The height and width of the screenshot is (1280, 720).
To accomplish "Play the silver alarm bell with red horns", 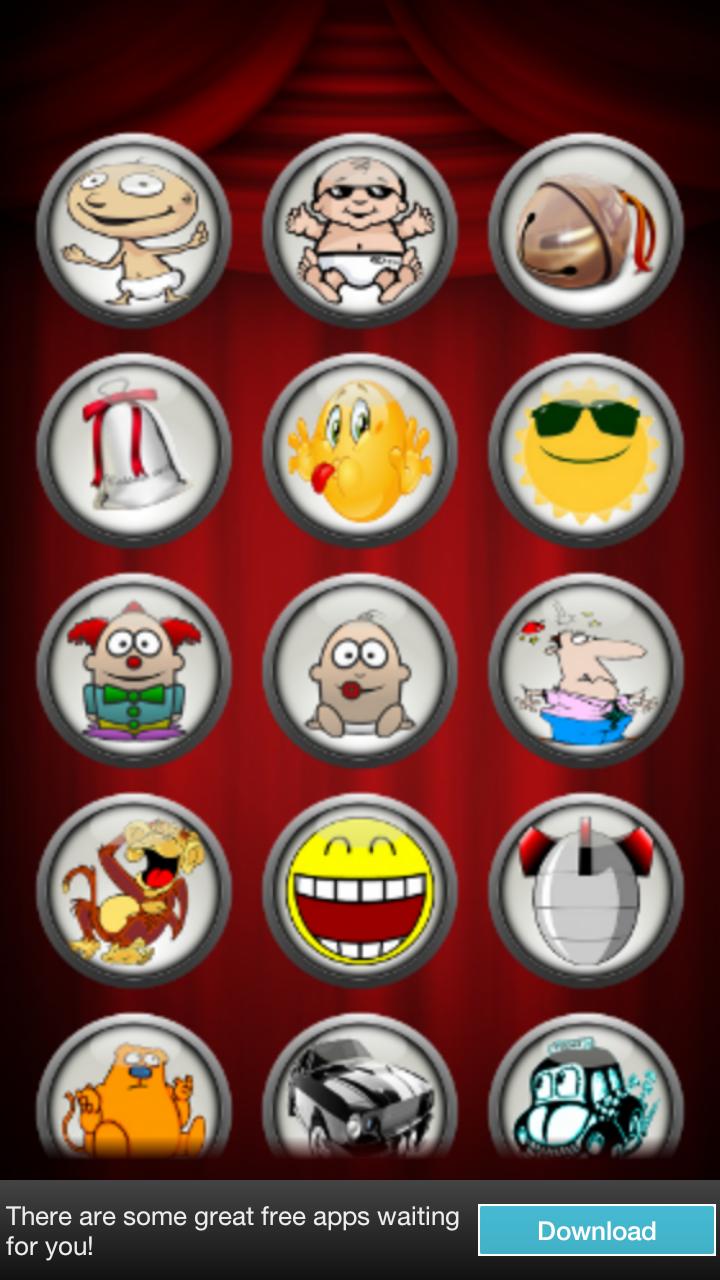I will pos(586,890).
